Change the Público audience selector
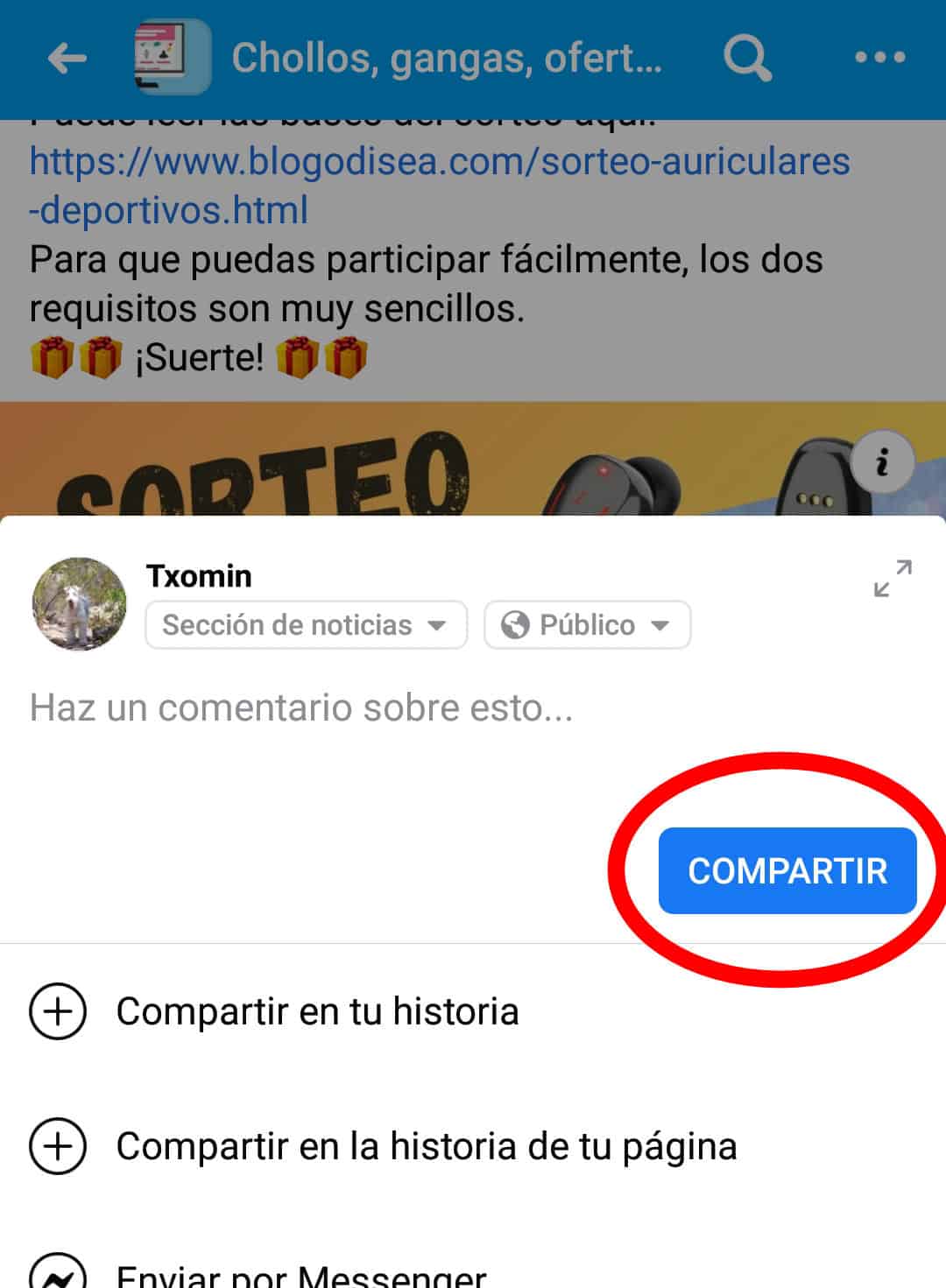 point(587,625)
